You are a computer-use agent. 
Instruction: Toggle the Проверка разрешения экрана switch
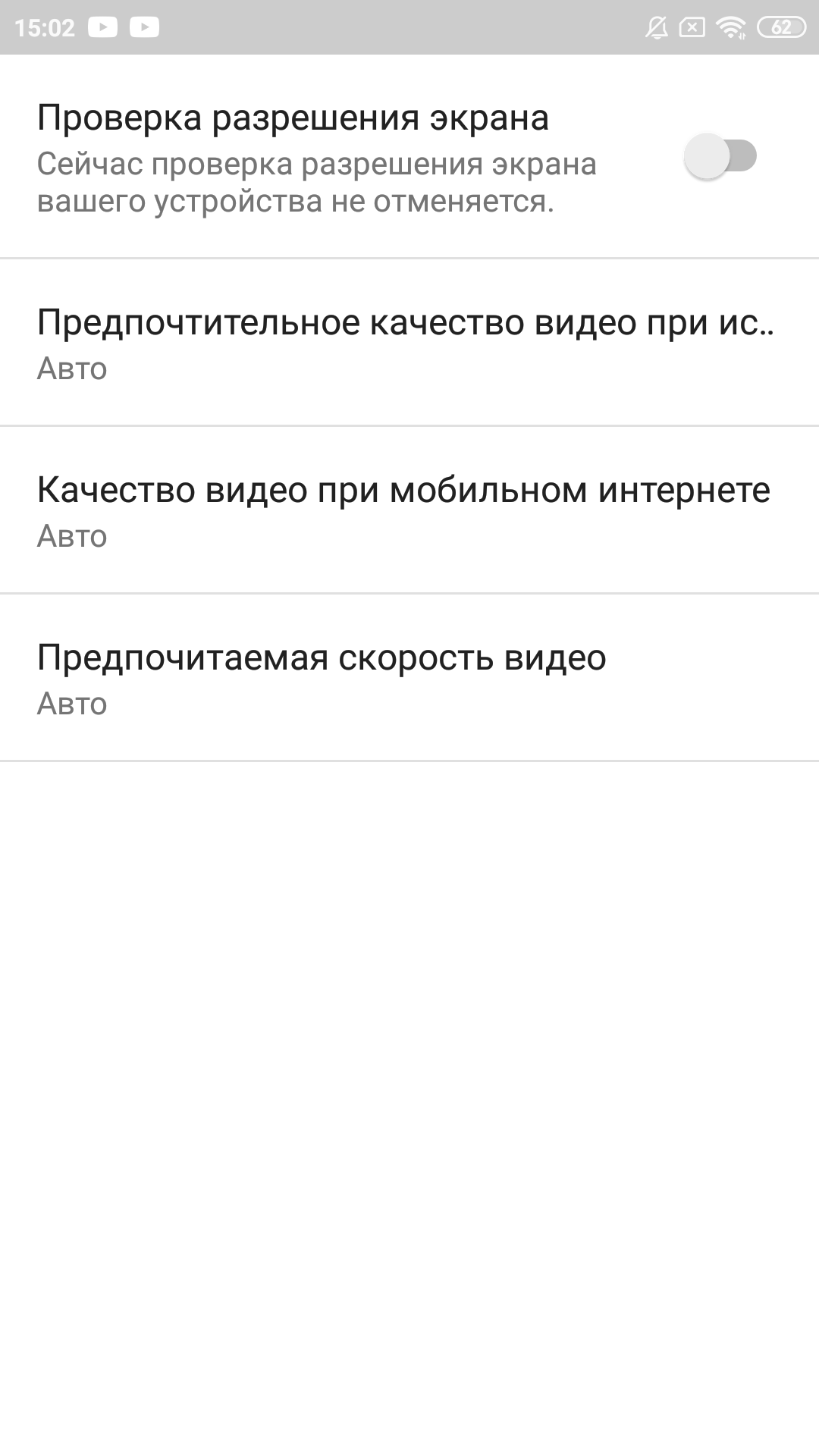[x=720, y=156]
